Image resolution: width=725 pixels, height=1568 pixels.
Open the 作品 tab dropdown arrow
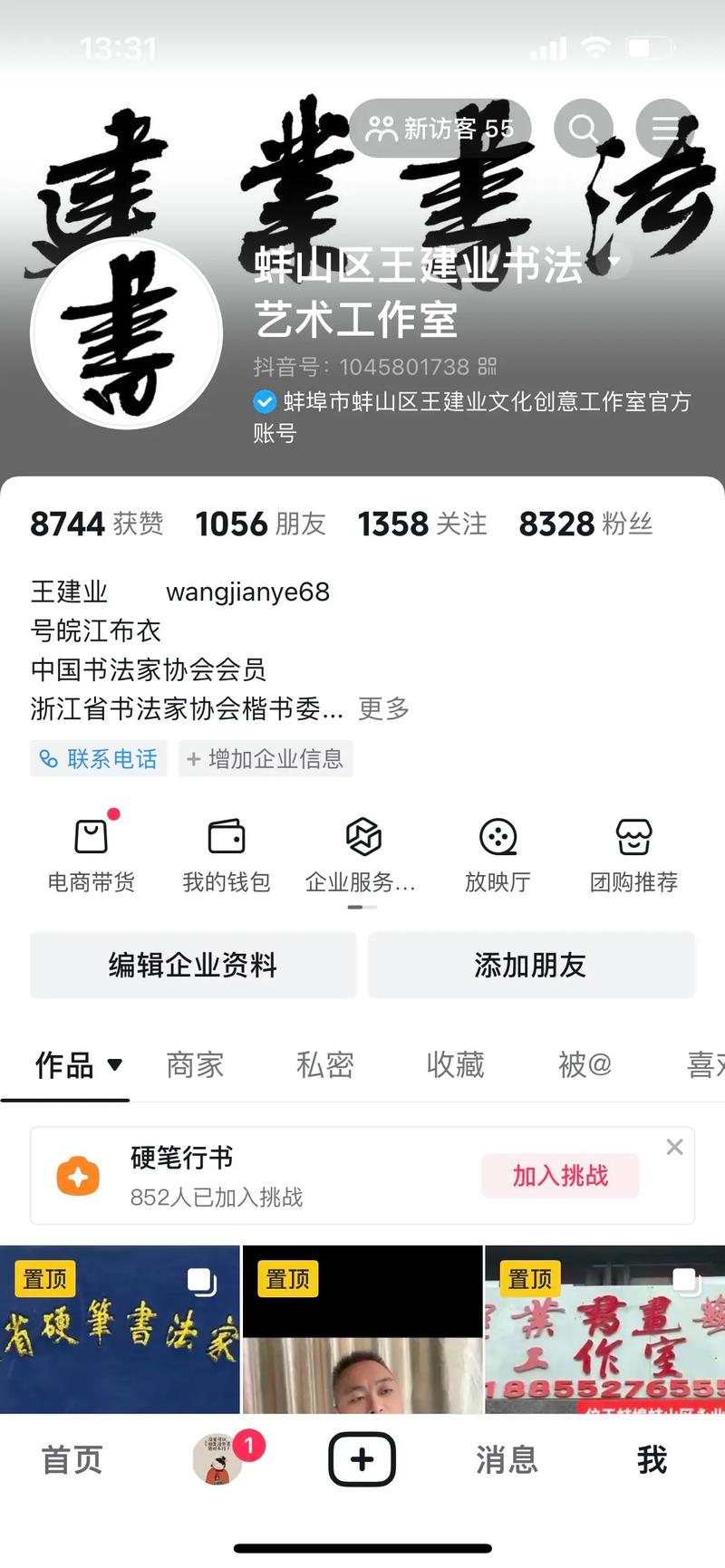point(115,1066)
